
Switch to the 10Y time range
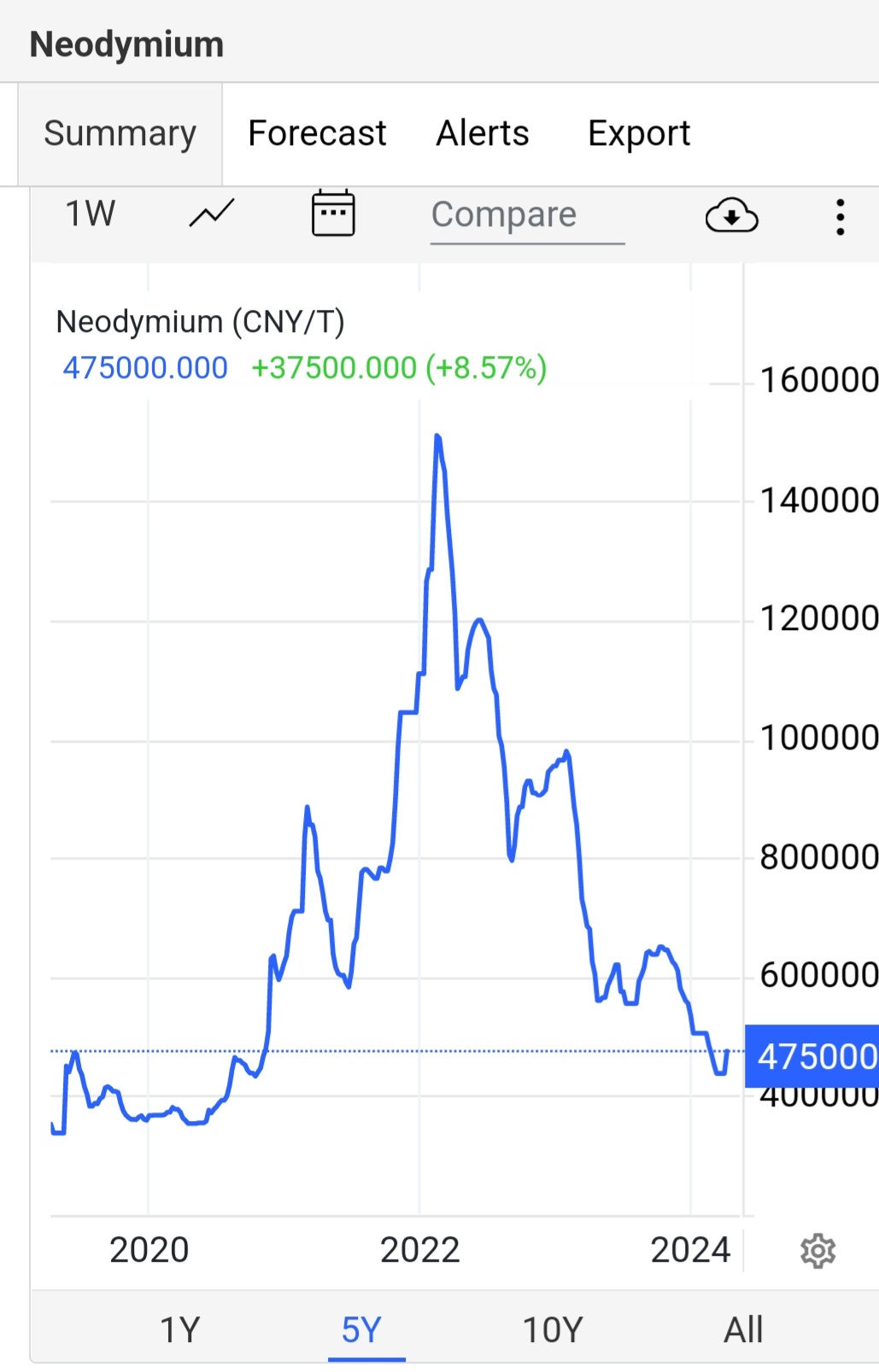pos(553,1329)
